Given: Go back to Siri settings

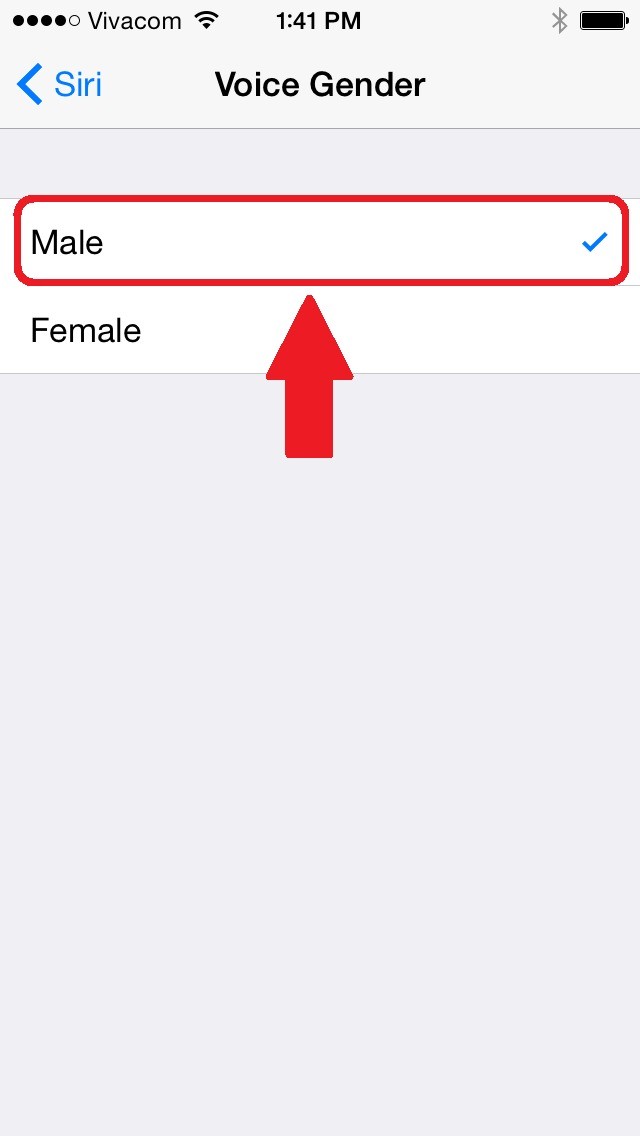Looking at the screenshot, I should [60, 85].
